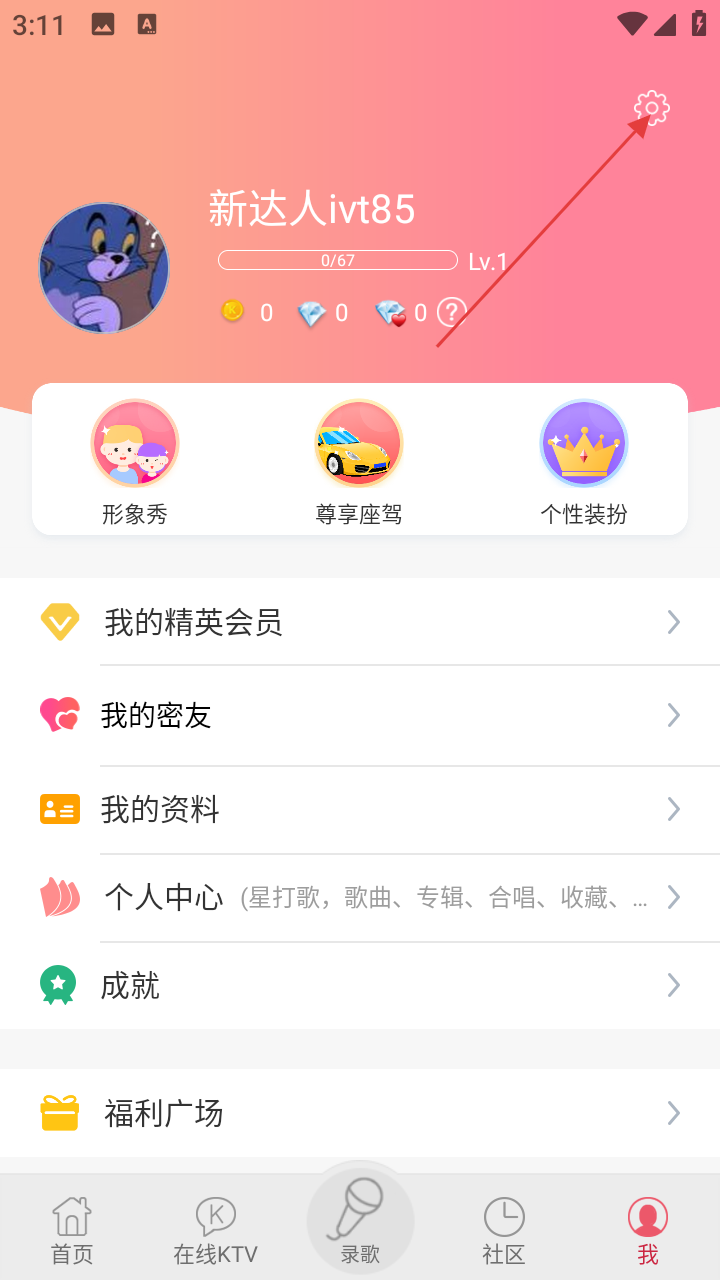Open 我的密友 close friends

click(x=360, y=715)
